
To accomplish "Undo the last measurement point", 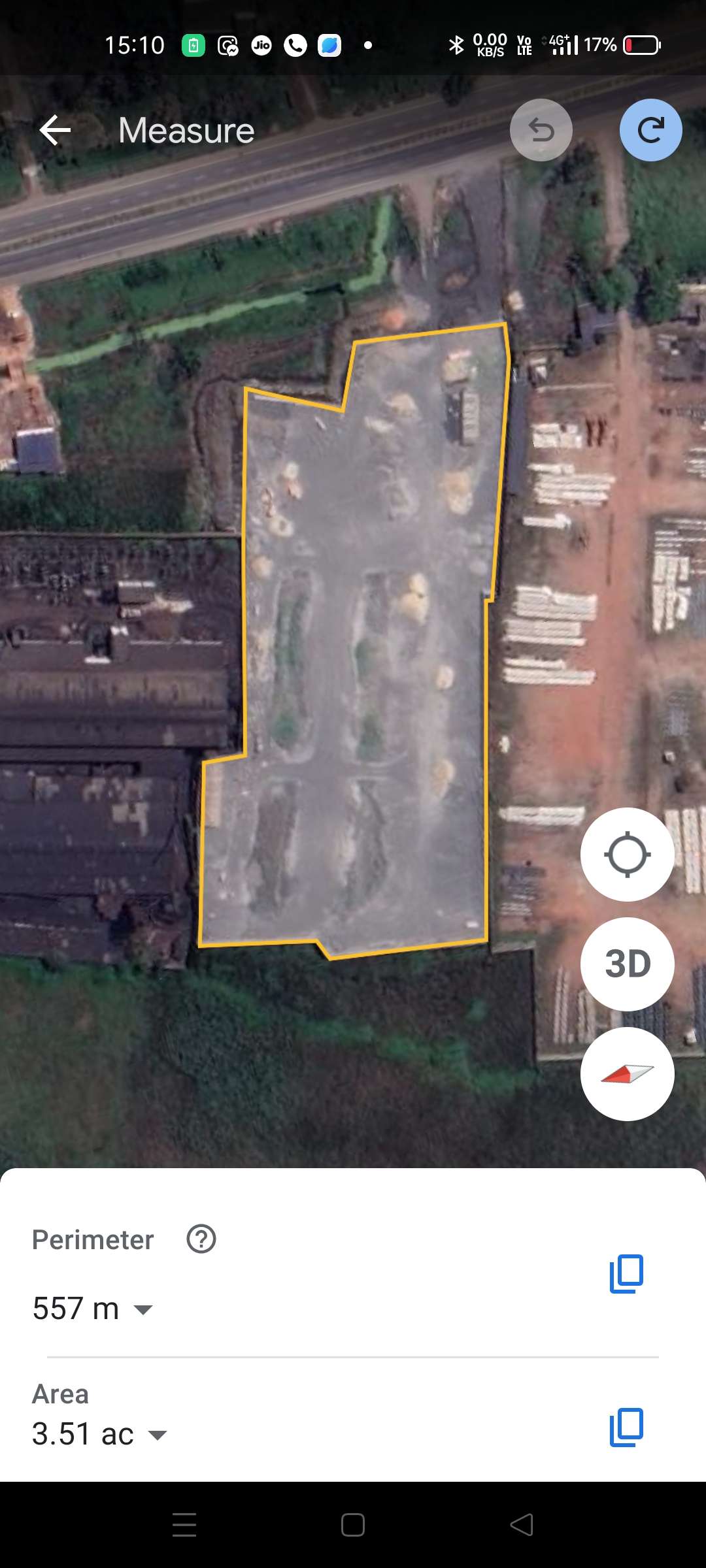I will (x=541, y=130).
